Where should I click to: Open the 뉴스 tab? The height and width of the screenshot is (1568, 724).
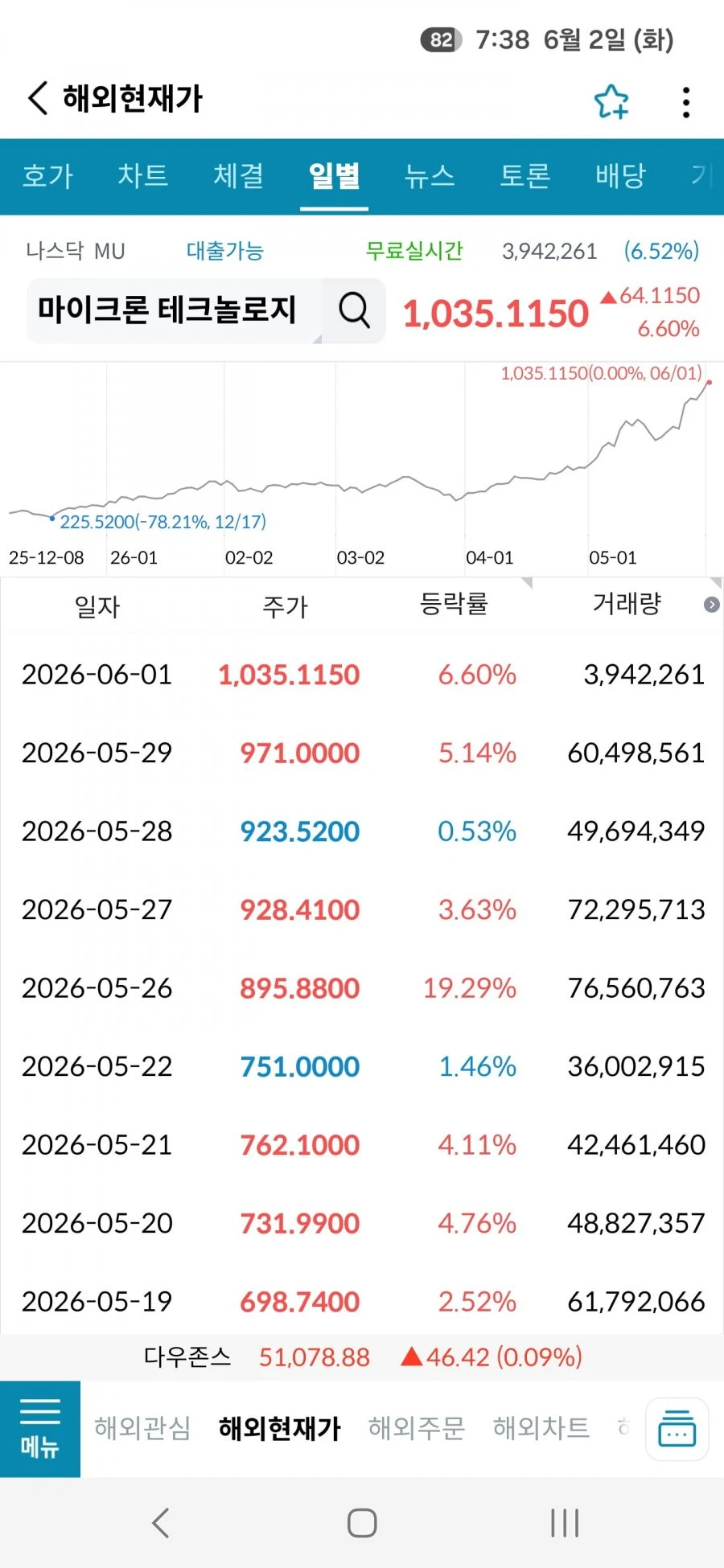coord(430,176)
